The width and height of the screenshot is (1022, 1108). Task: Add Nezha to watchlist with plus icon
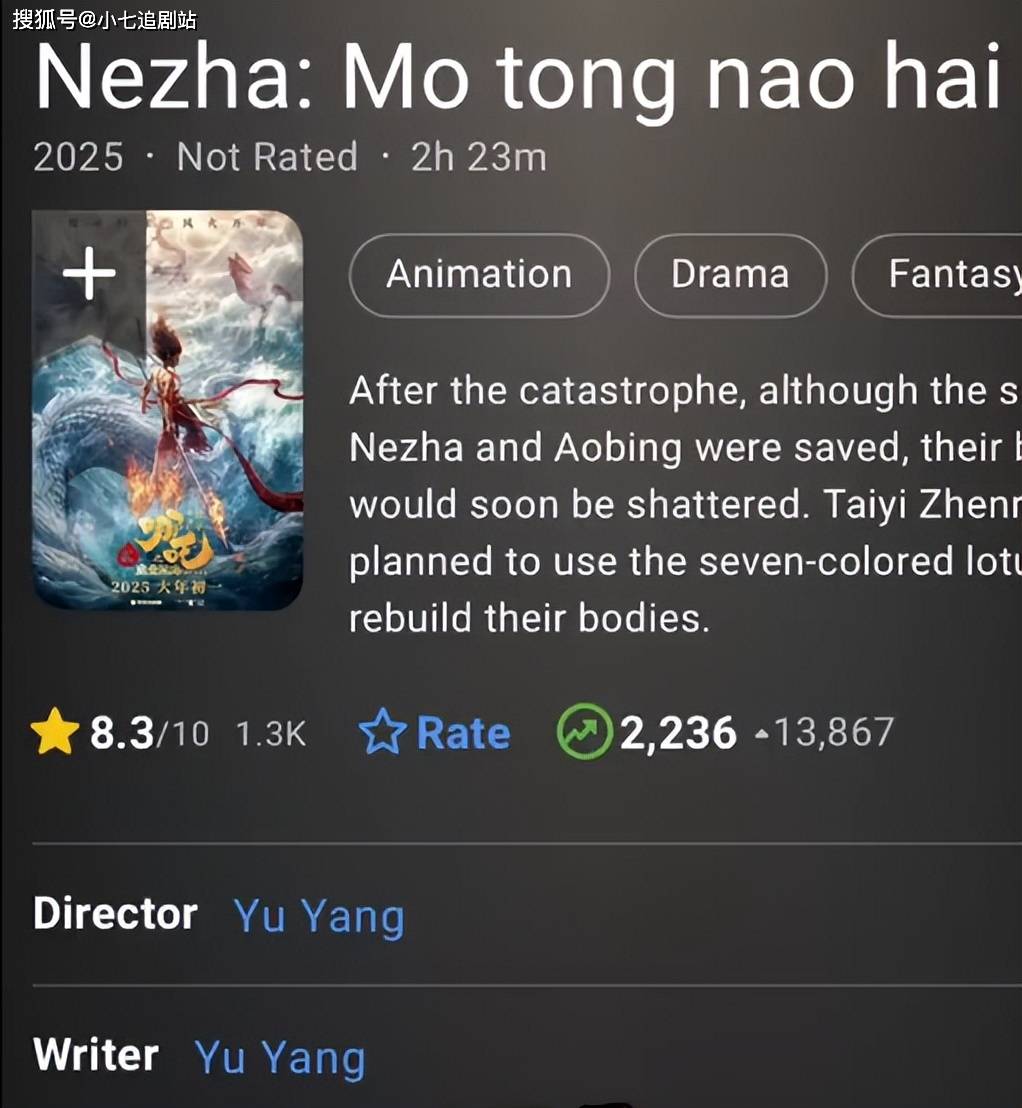(x=89, y=274)
